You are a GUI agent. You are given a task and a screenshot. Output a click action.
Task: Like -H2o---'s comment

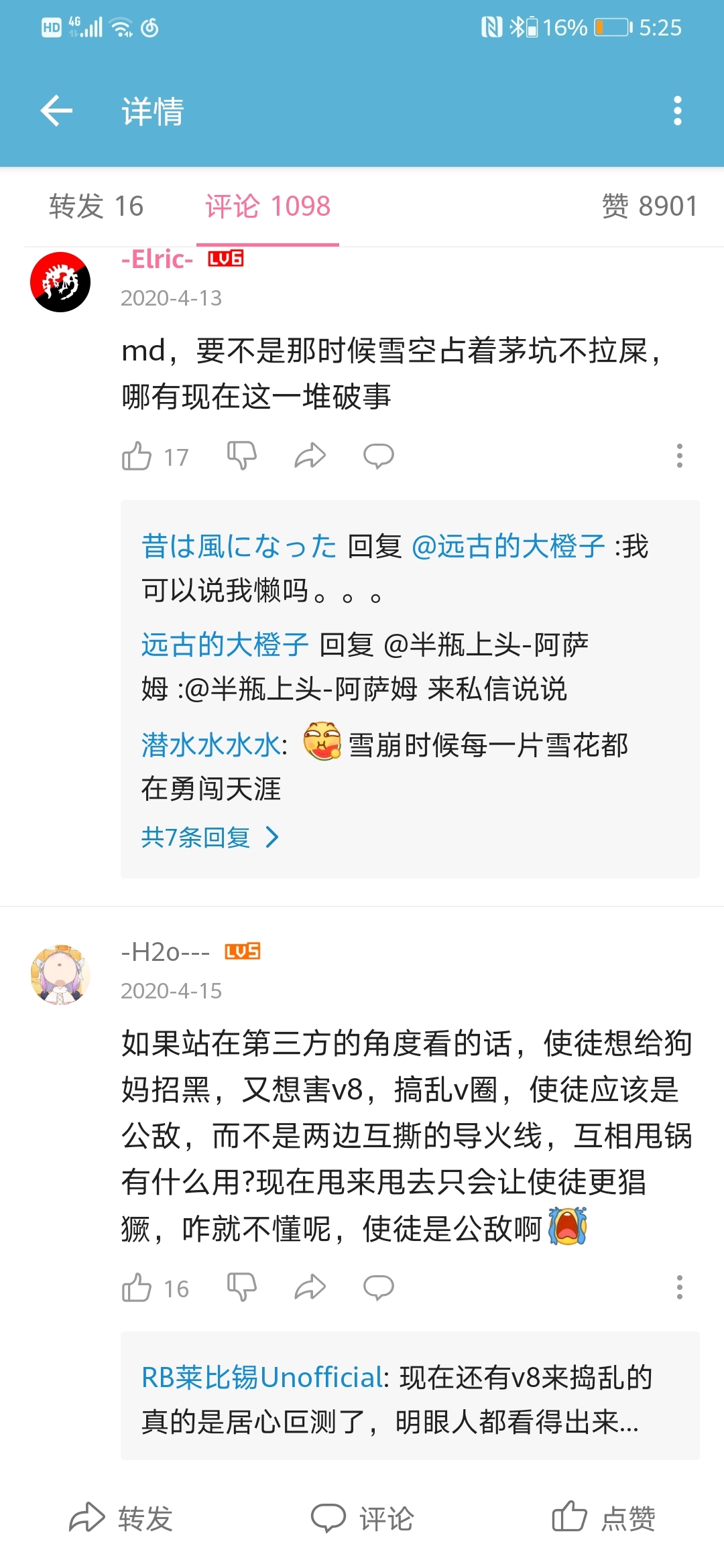(x=137, y=1288)
